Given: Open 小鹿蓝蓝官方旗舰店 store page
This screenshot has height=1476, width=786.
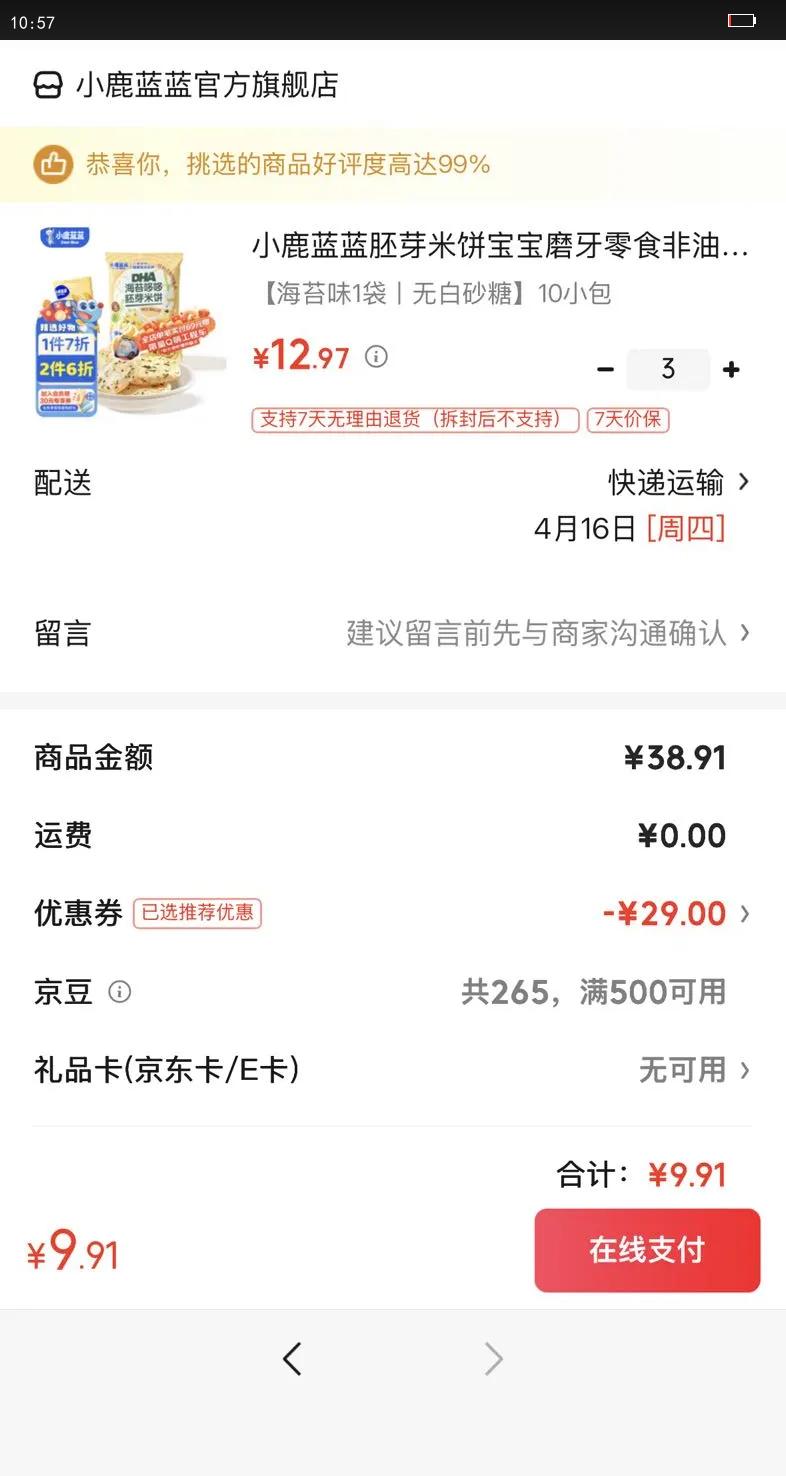Looking at the screenshot, I should pos(206,85).
